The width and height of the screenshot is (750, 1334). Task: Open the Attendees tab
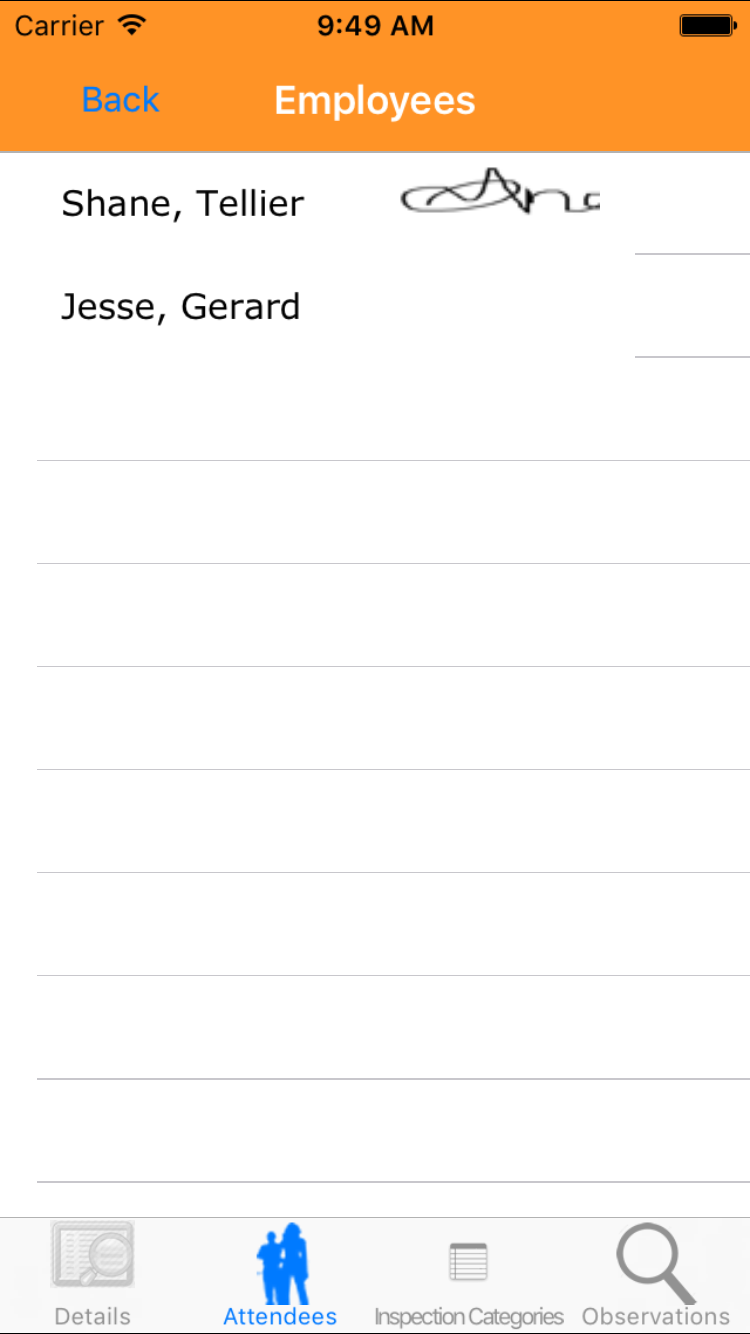(x=280, y=1275)
